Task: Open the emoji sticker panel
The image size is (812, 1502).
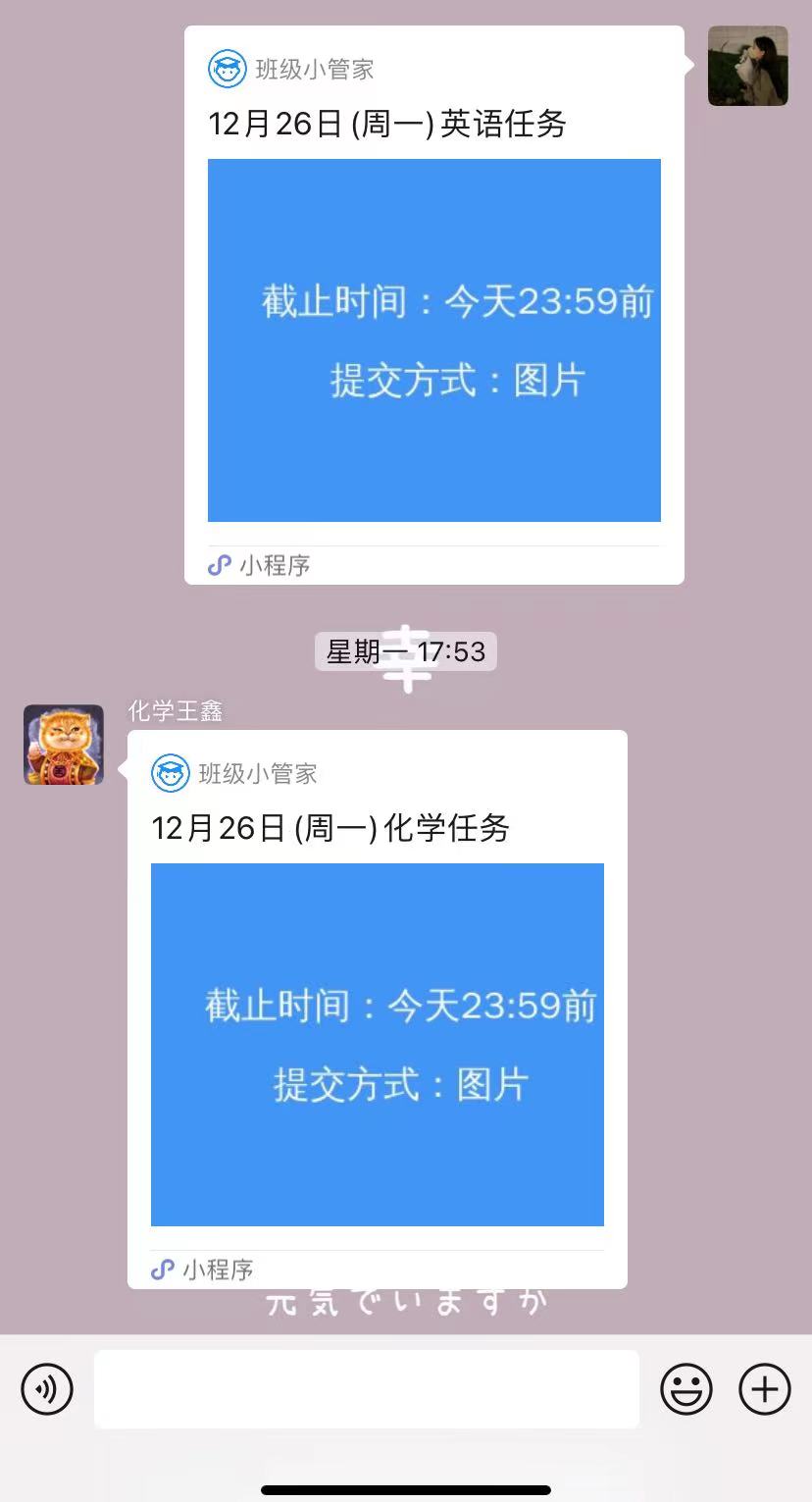Action: click(686, 1389)
